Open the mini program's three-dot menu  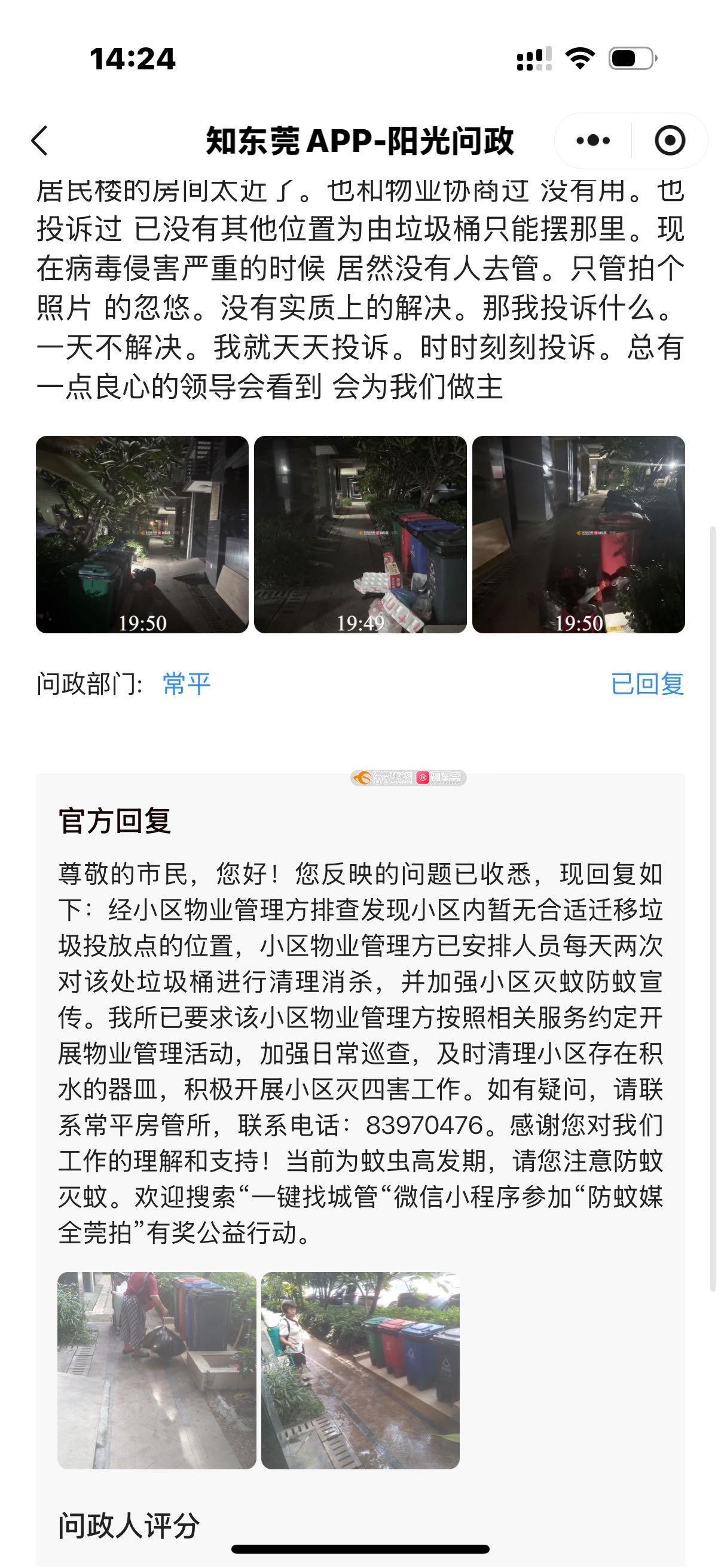(x=592, y=141)
